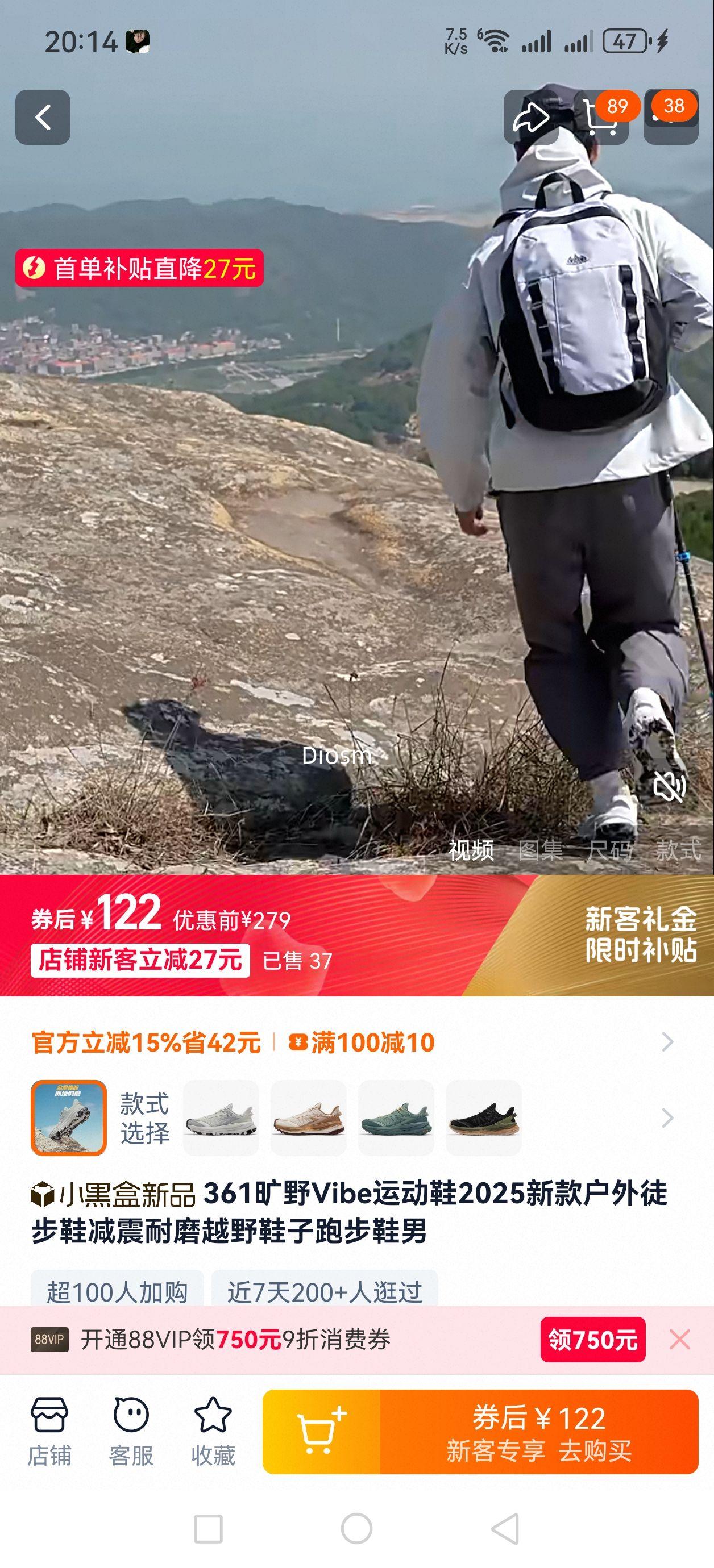Screen dimensions: 714x1568
Task: Open the more menu with 38 badge
Action: coord(671,118)
